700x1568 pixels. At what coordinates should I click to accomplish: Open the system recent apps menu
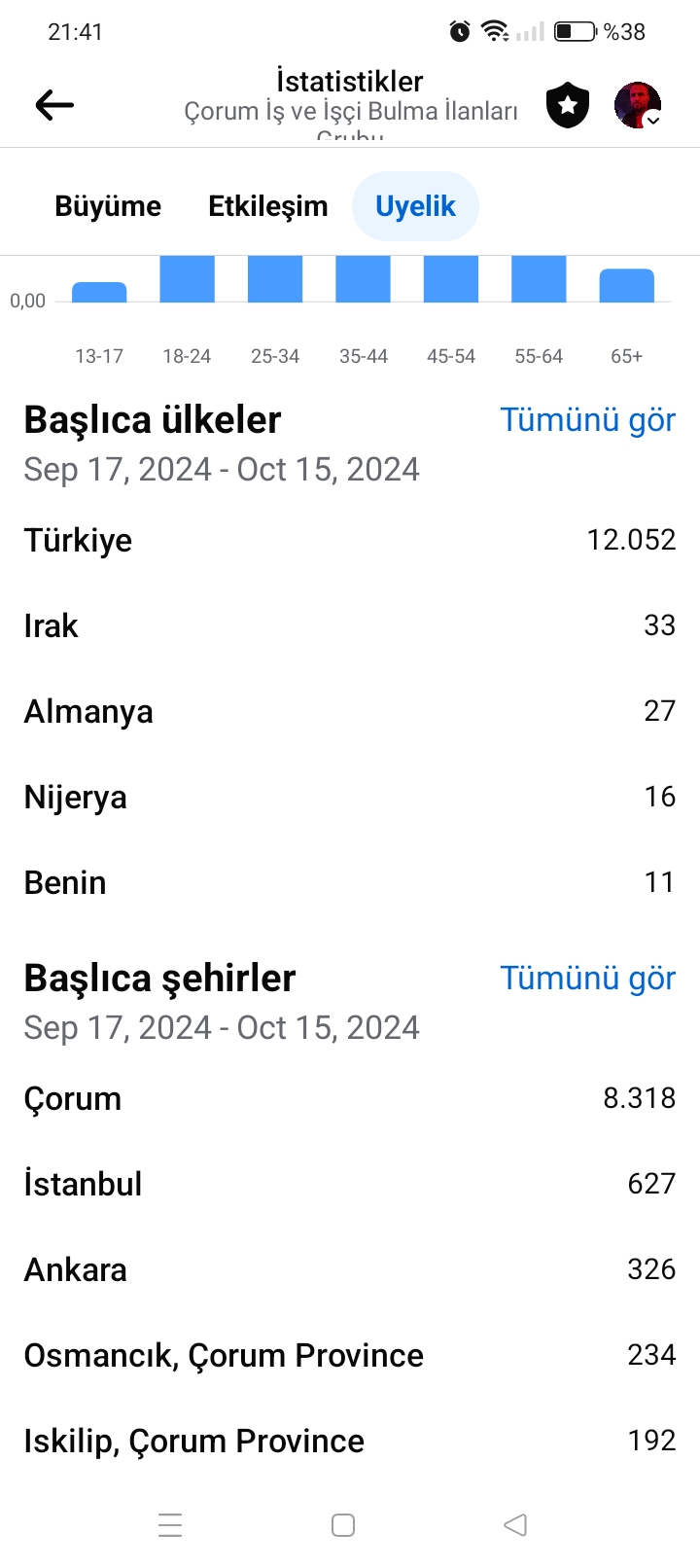[170, 1525]
